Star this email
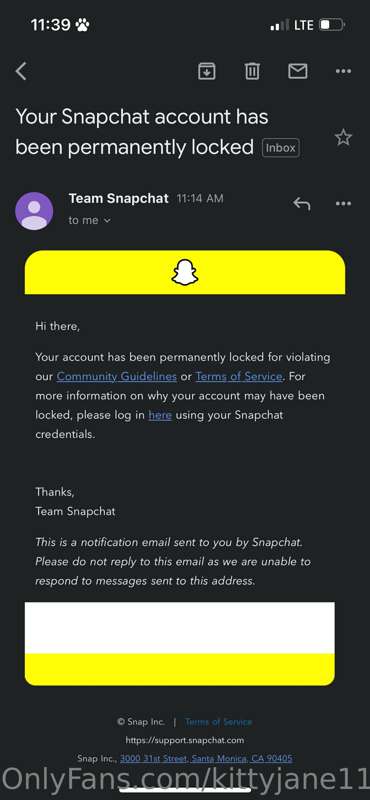This screenshot has width=370, height=800. (343, 137)
